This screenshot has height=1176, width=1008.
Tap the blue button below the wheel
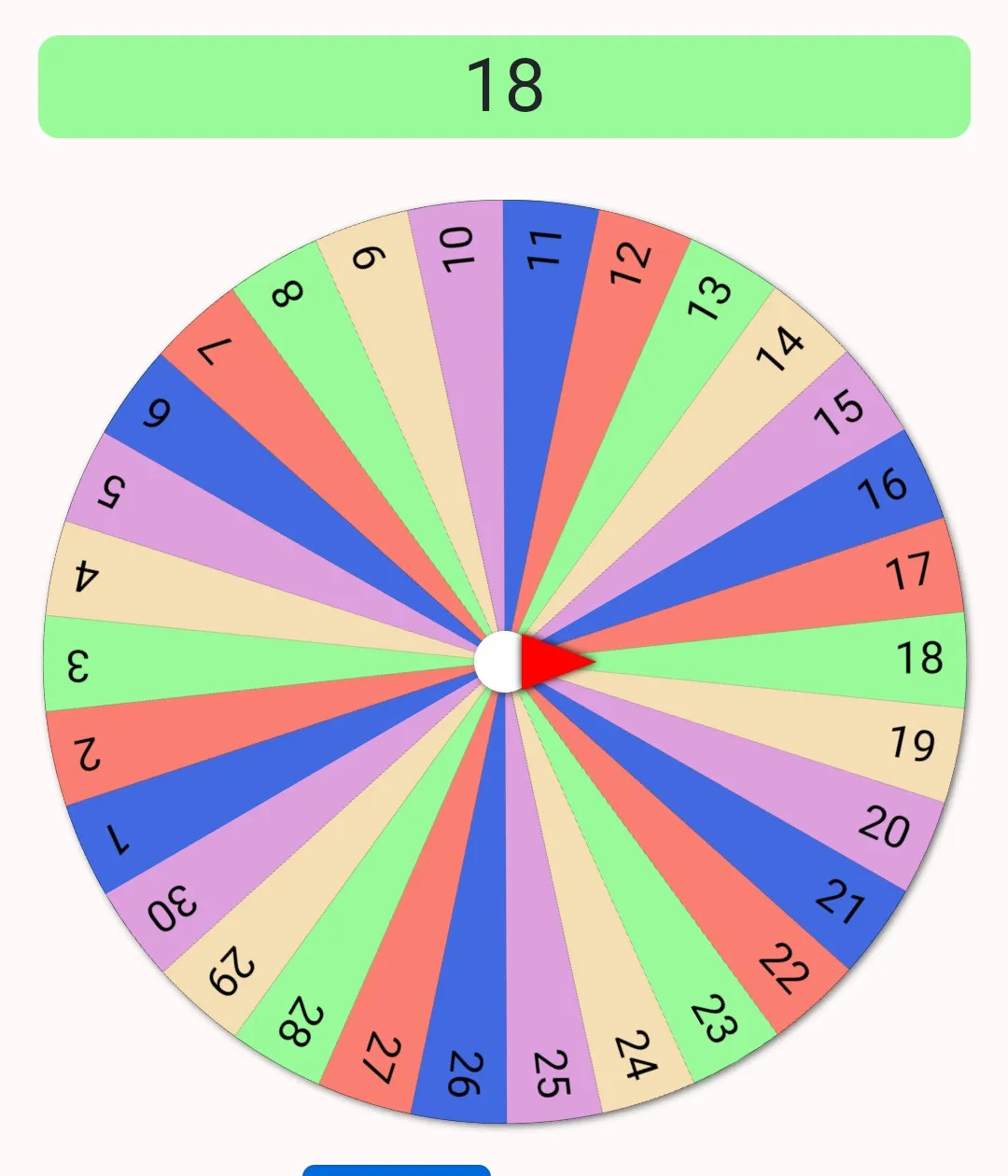point(397,1169)
